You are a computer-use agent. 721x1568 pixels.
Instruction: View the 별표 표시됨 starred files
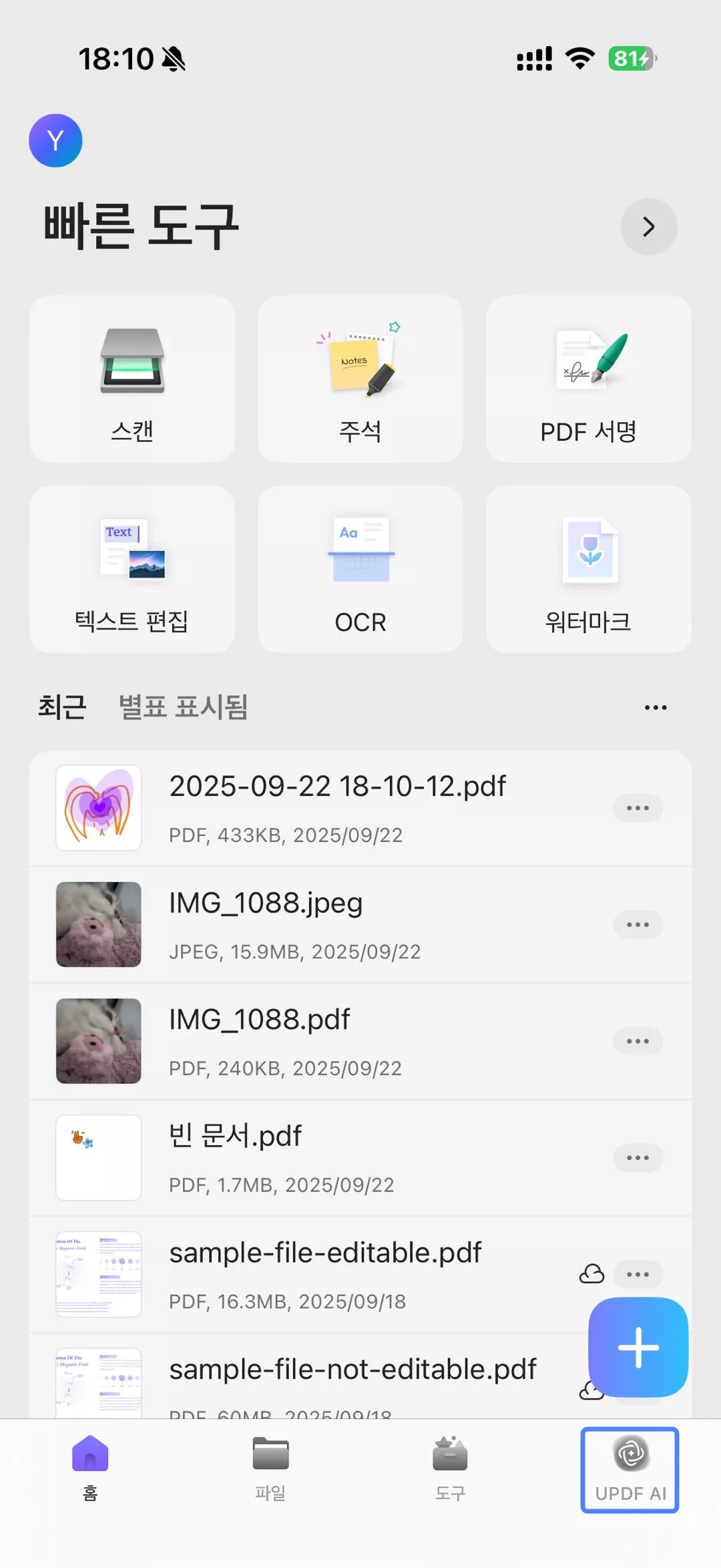[183, 707]
